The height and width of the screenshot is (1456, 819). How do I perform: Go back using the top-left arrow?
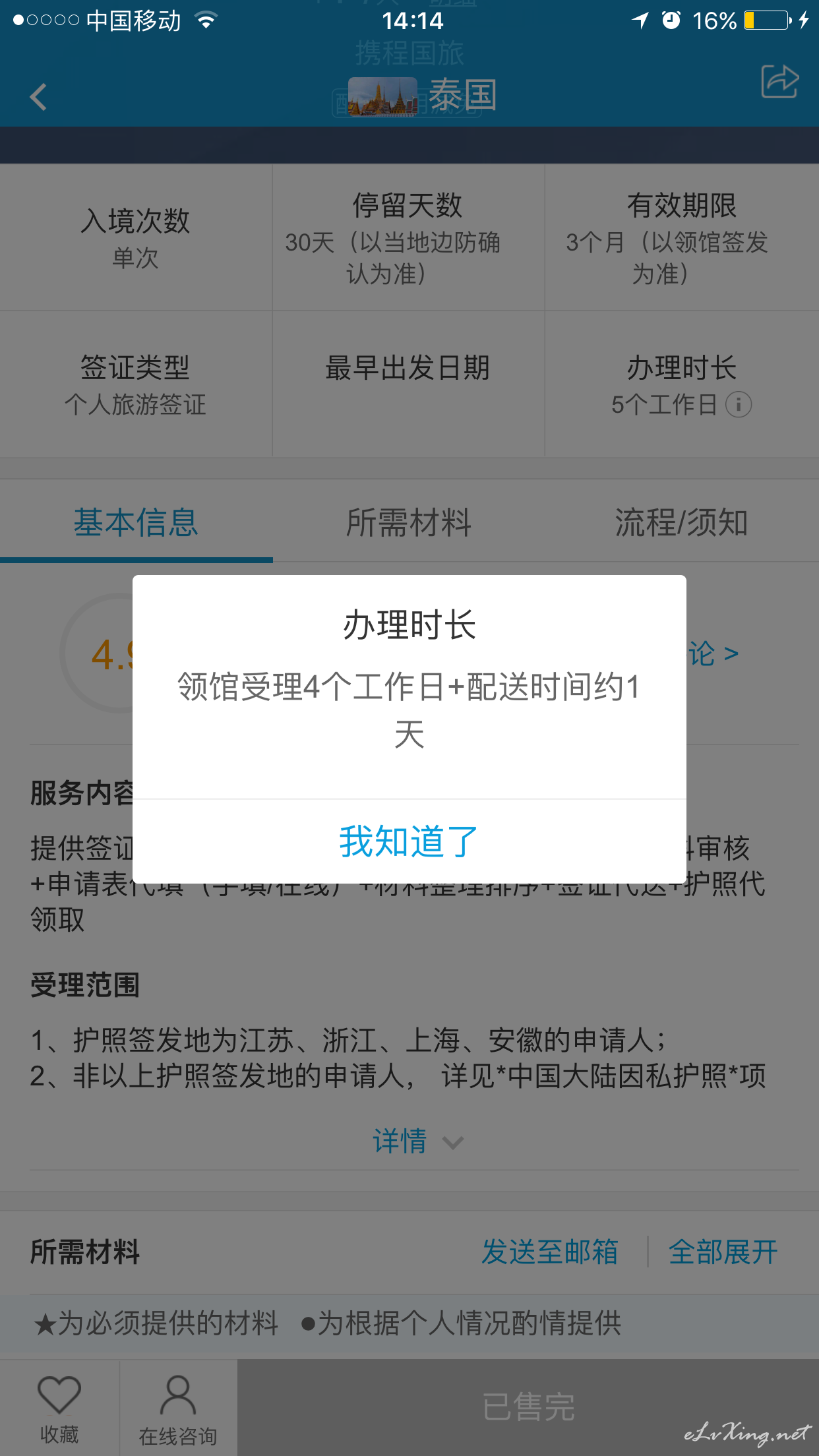point(38,97)
